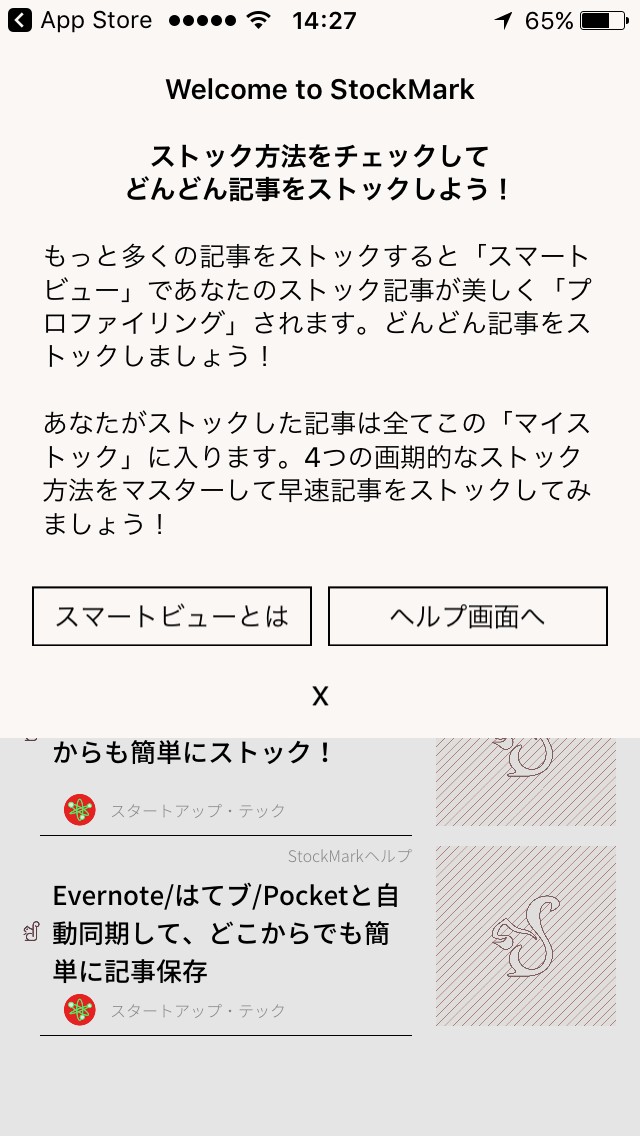Open the からも簡単にストック article
This screenshot has width=640, height=1136.
[193, 753]
